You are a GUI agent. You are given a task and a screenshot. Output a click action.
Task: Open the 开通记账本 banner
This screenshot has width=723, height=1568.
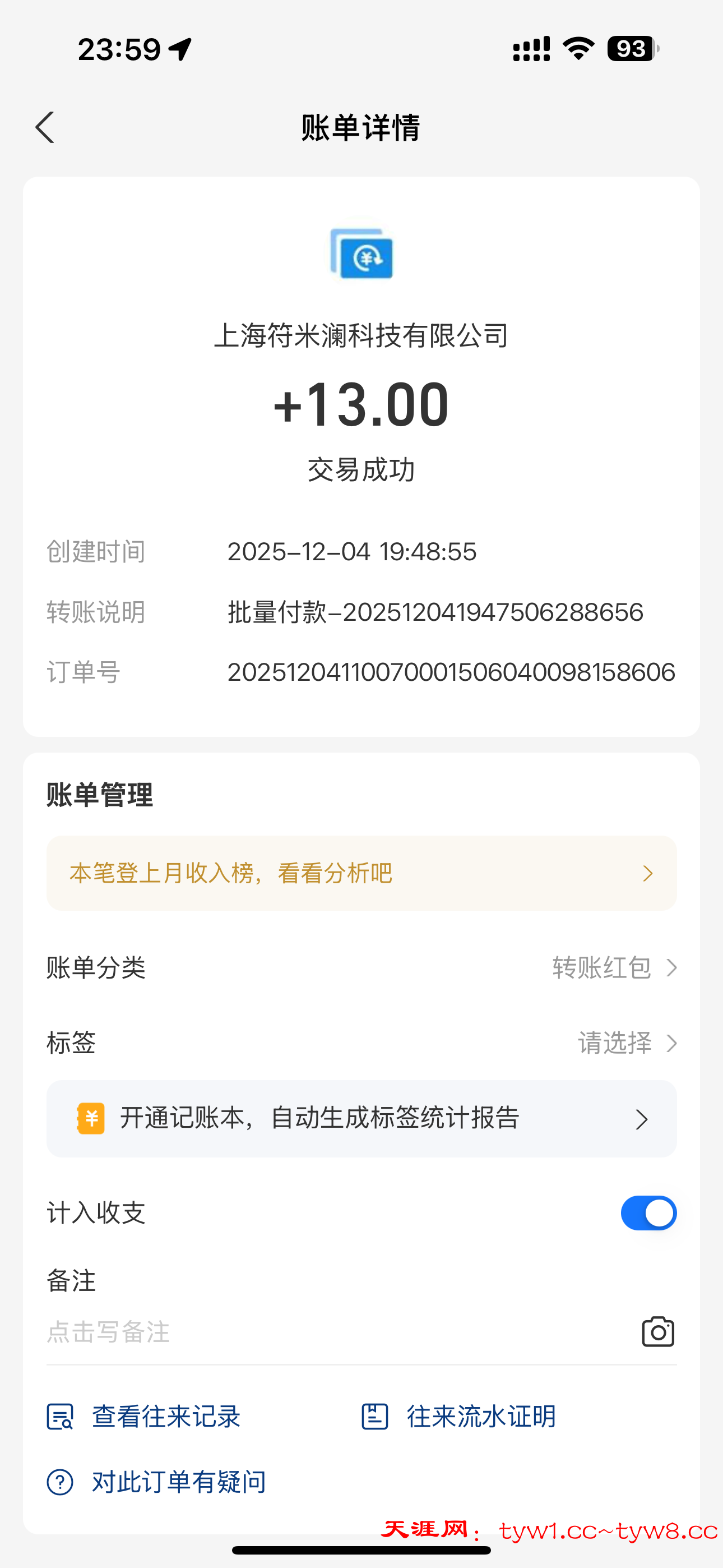[361, 1119]
